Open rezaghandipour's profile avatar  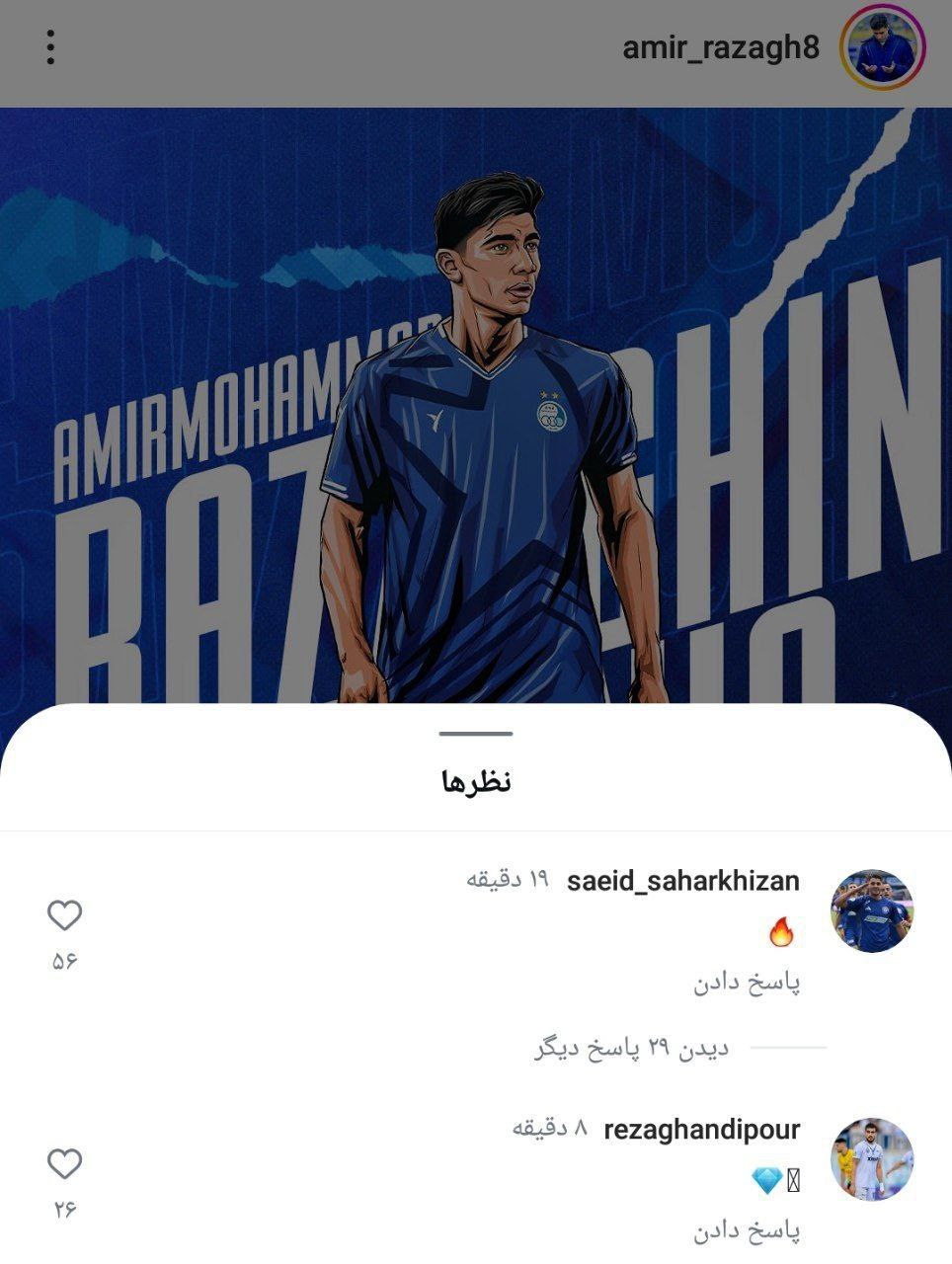click(x=871, y=1159)
